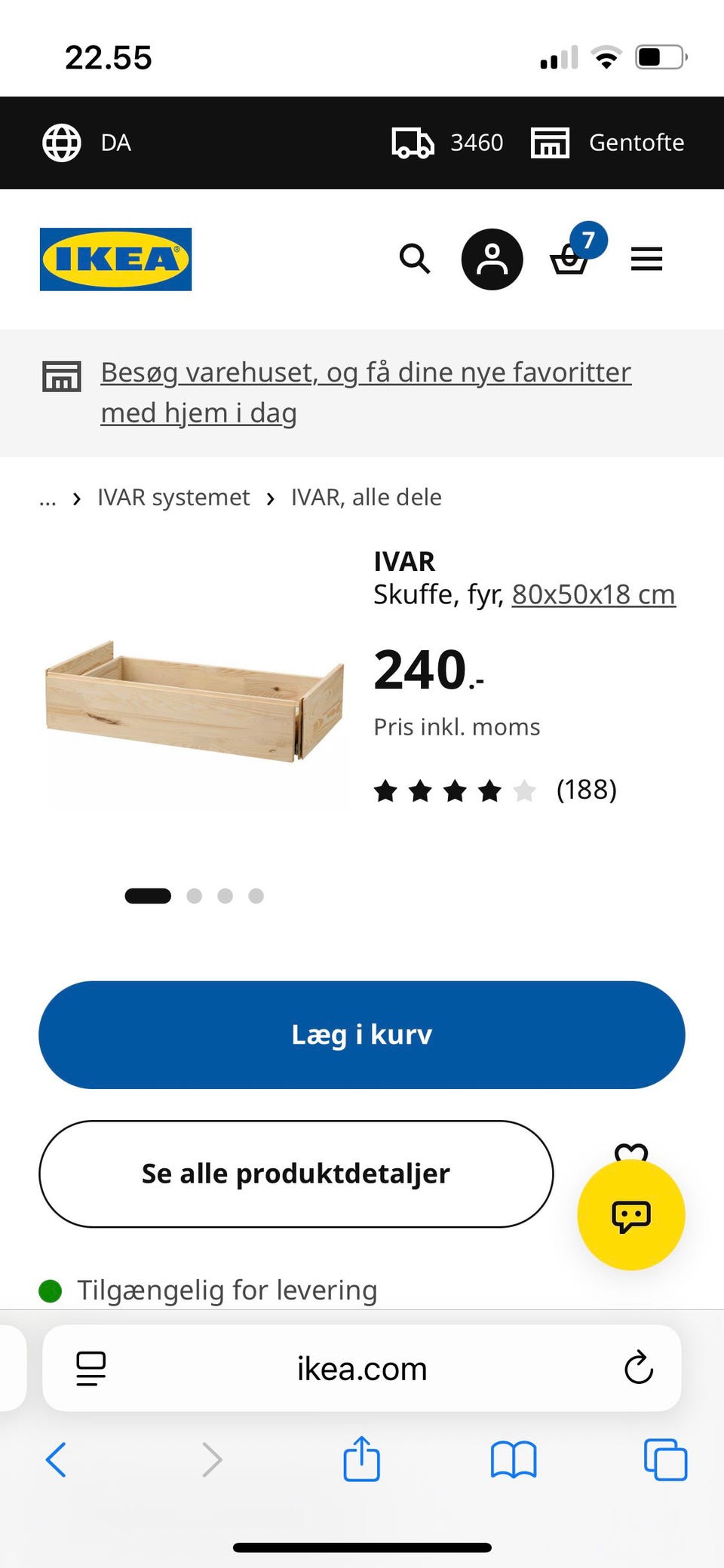
Task: Open the user profile icon
Action: 492,259
